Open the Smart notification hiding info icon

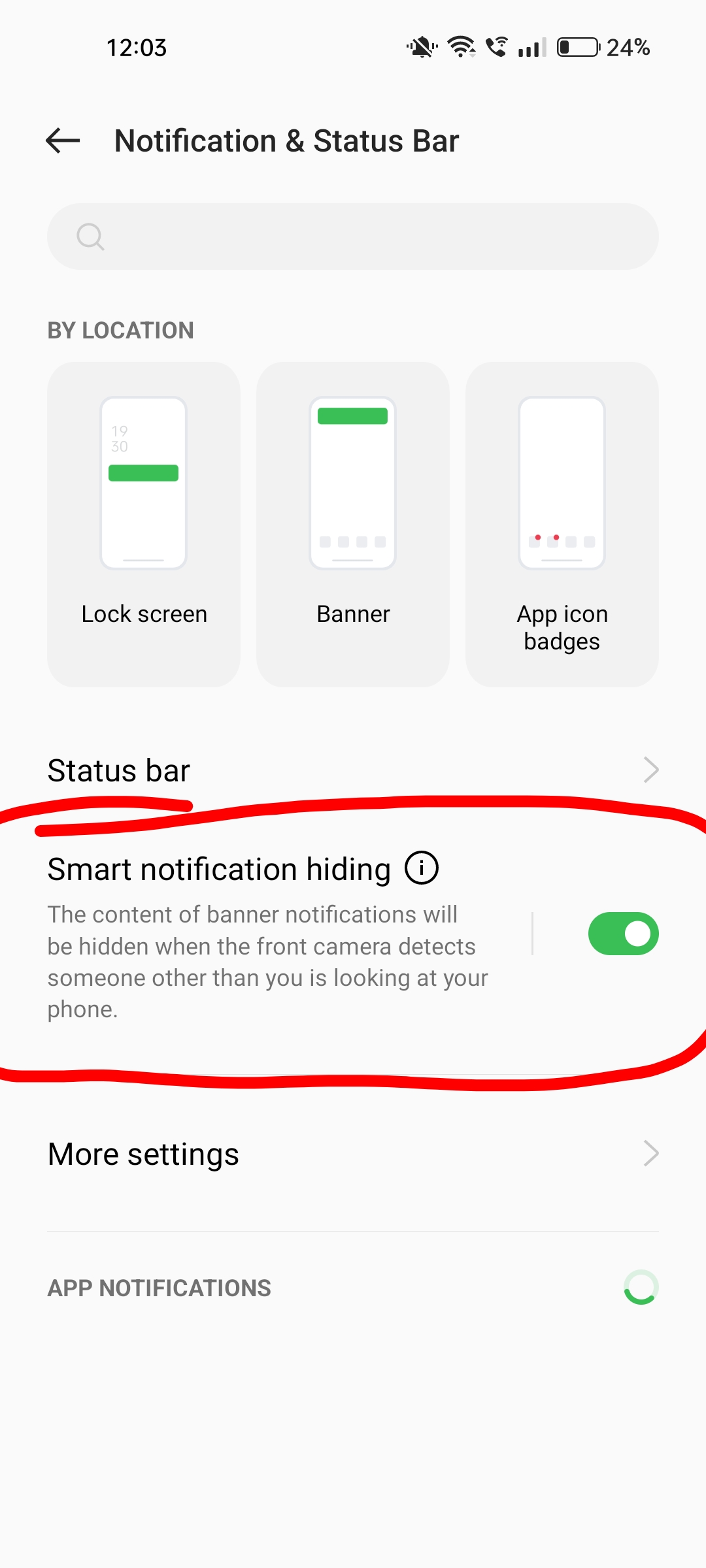(x=422, y=868)
